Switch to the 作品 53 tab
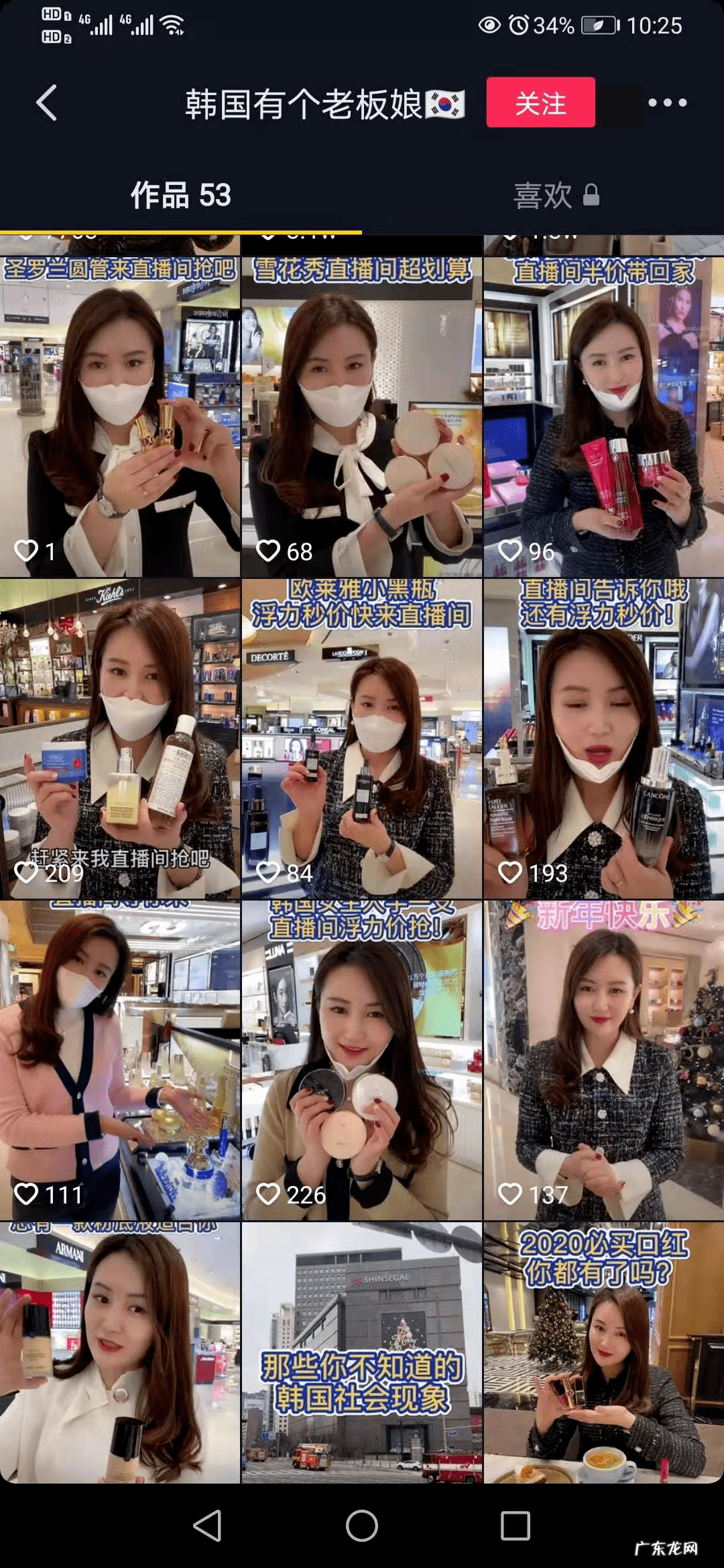The height and width of the screenshot is (1568, 724). (x=180, y=195)
